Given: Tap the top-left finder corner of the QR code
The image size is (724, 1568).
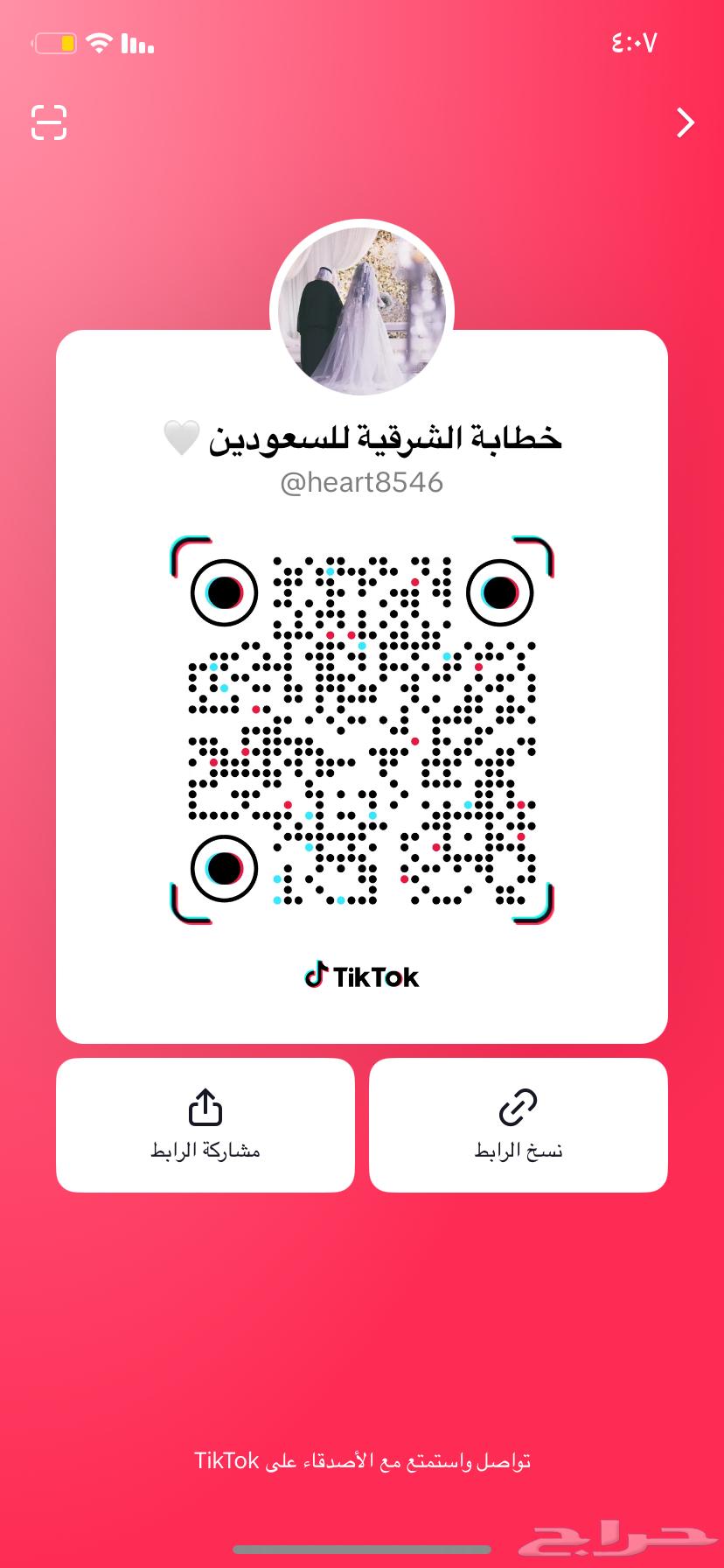Looking at the screenshot, I should [225, 593].
